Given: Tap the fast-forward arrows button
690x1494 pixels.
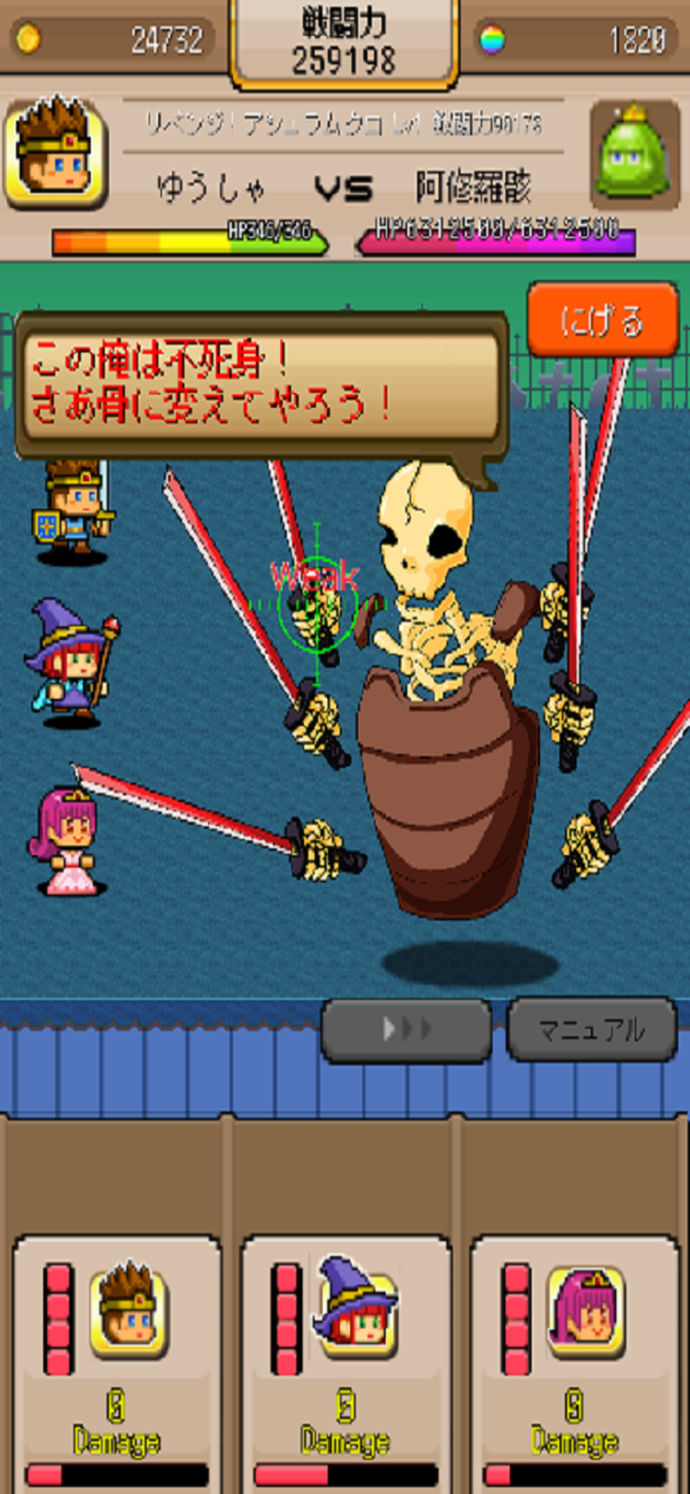Looking at the screenshot, I should [406, 1029].
